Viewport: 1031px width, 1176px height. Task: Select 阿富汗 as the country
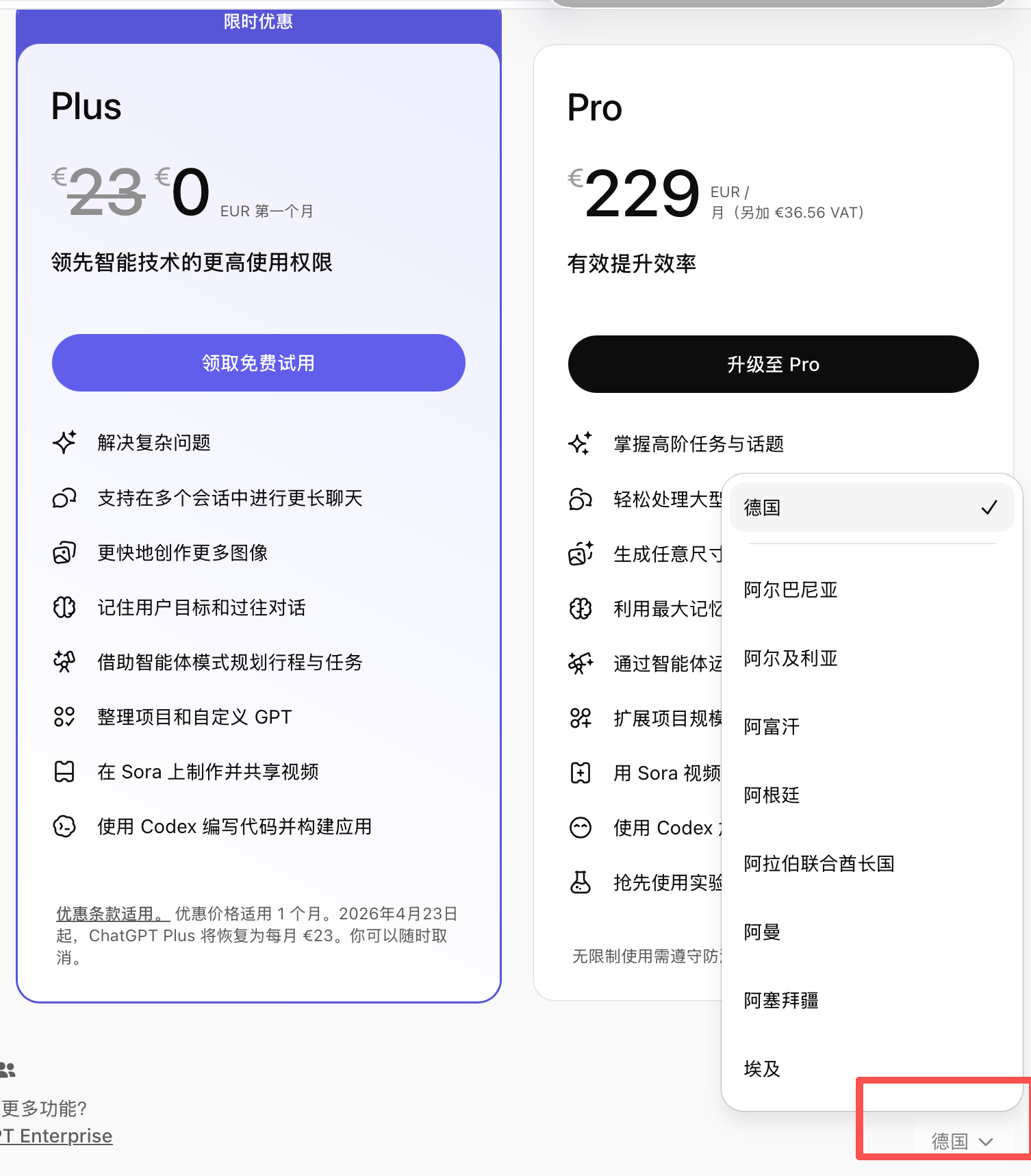772,726
